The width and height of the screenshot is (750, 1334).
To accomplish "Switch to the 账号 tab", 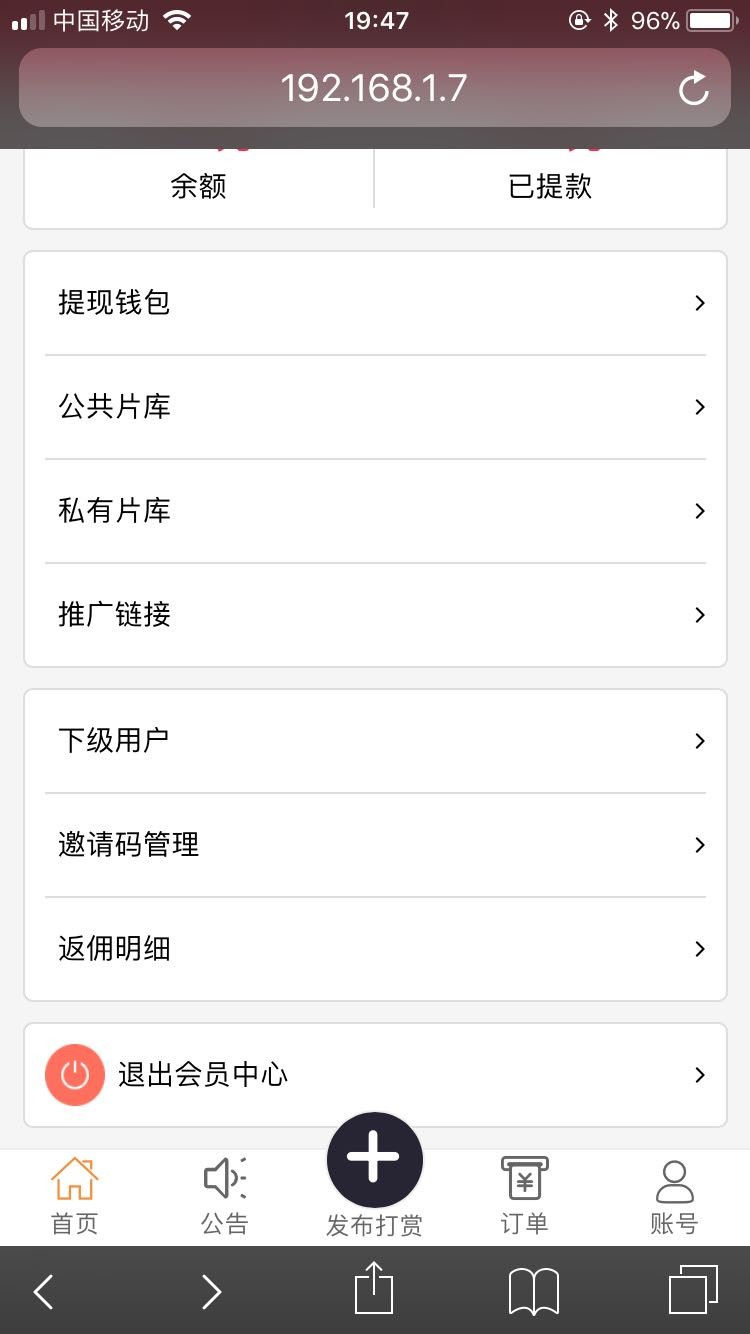I will pyautogui.click(x=675, y=1196).
